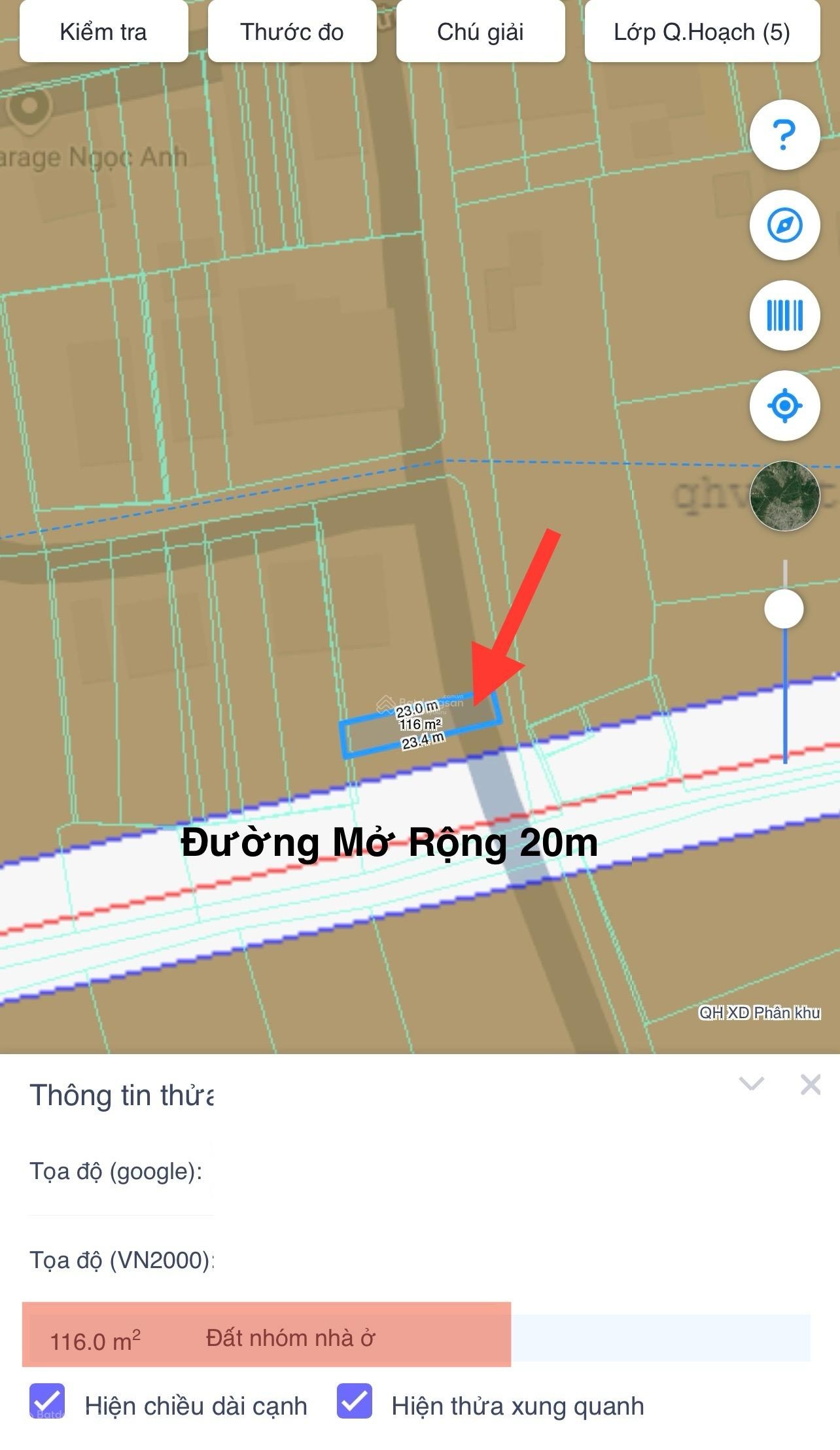
Task: Open the Kiểm tra button
Action: 103,32
